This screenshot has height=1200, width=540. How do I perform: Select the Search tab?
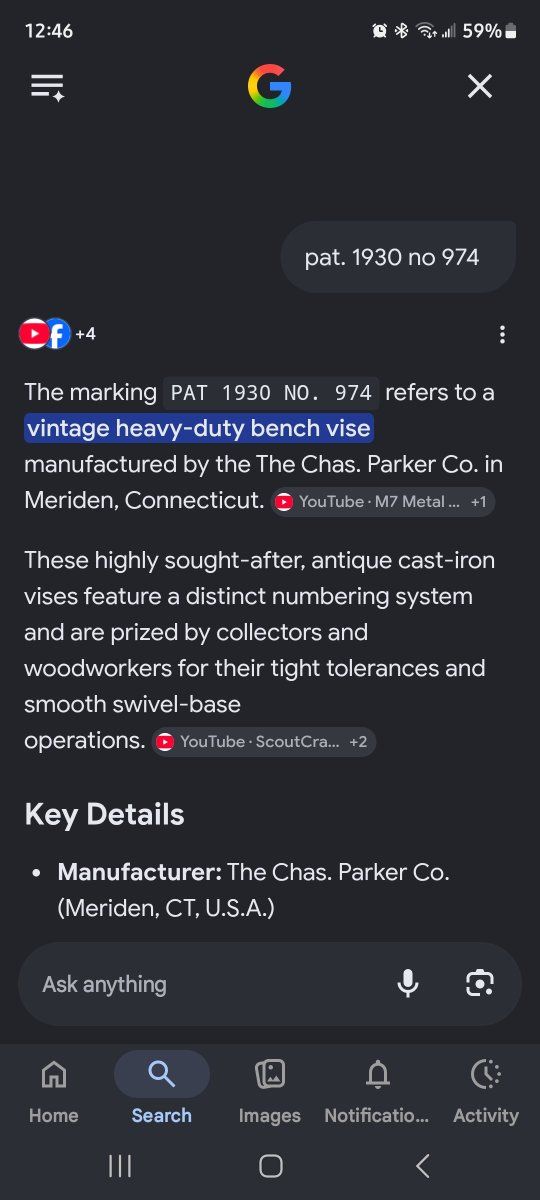162,1090
